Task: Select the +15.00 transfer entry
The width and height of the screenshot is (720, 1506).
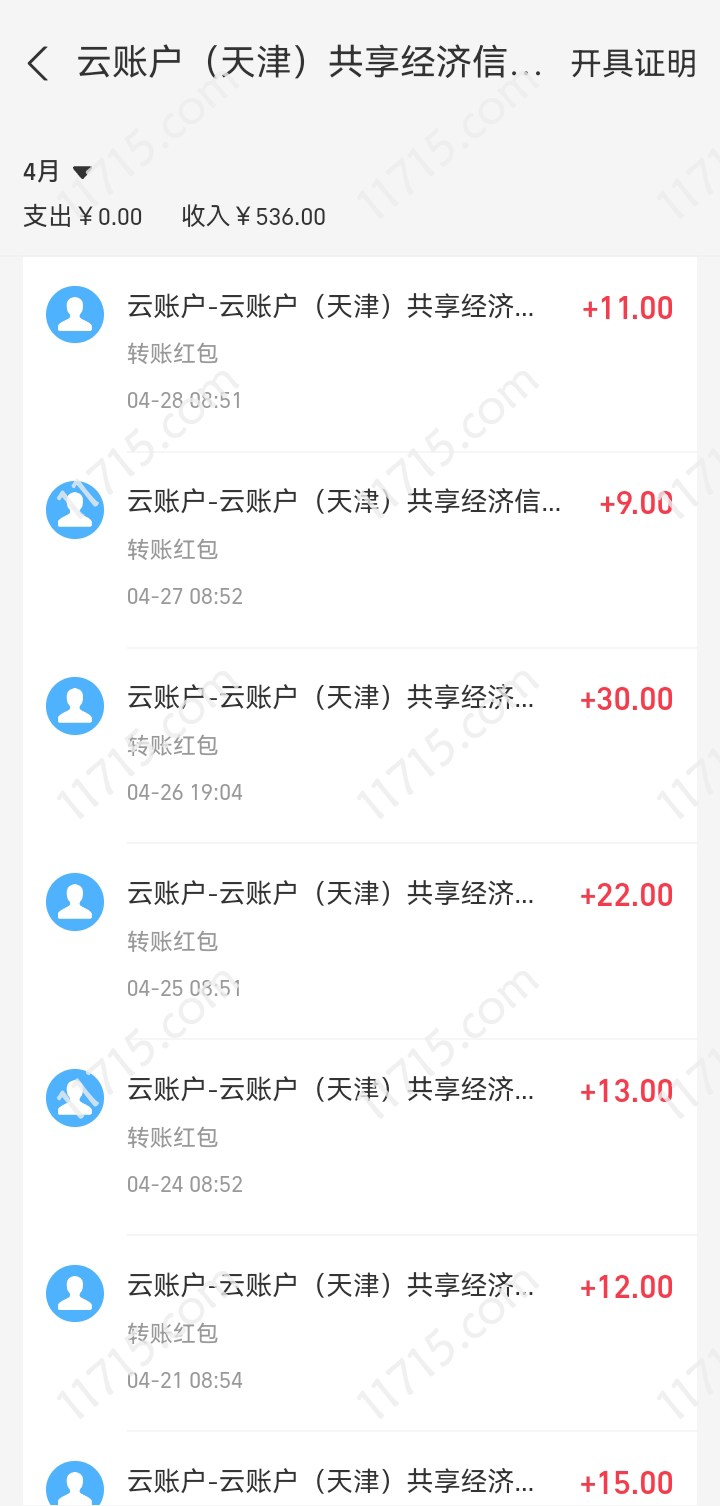Action: [360, 1482]
